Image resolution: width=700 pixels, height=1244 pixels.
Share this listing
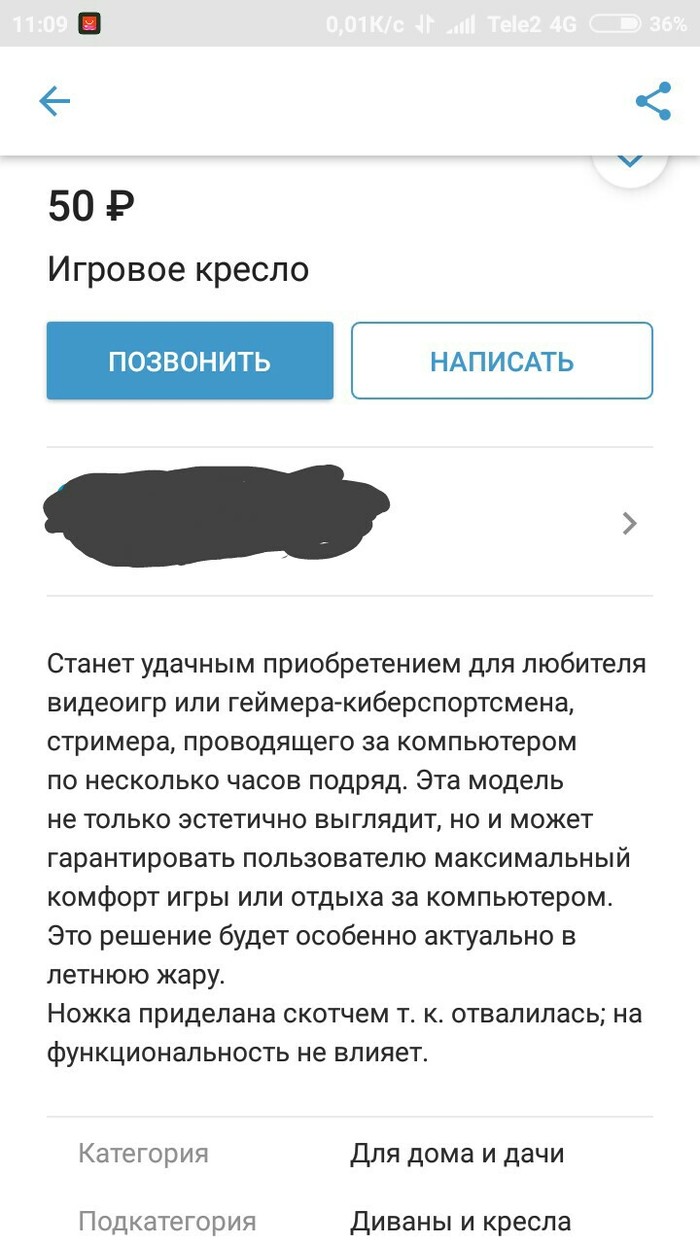[653, 101]
